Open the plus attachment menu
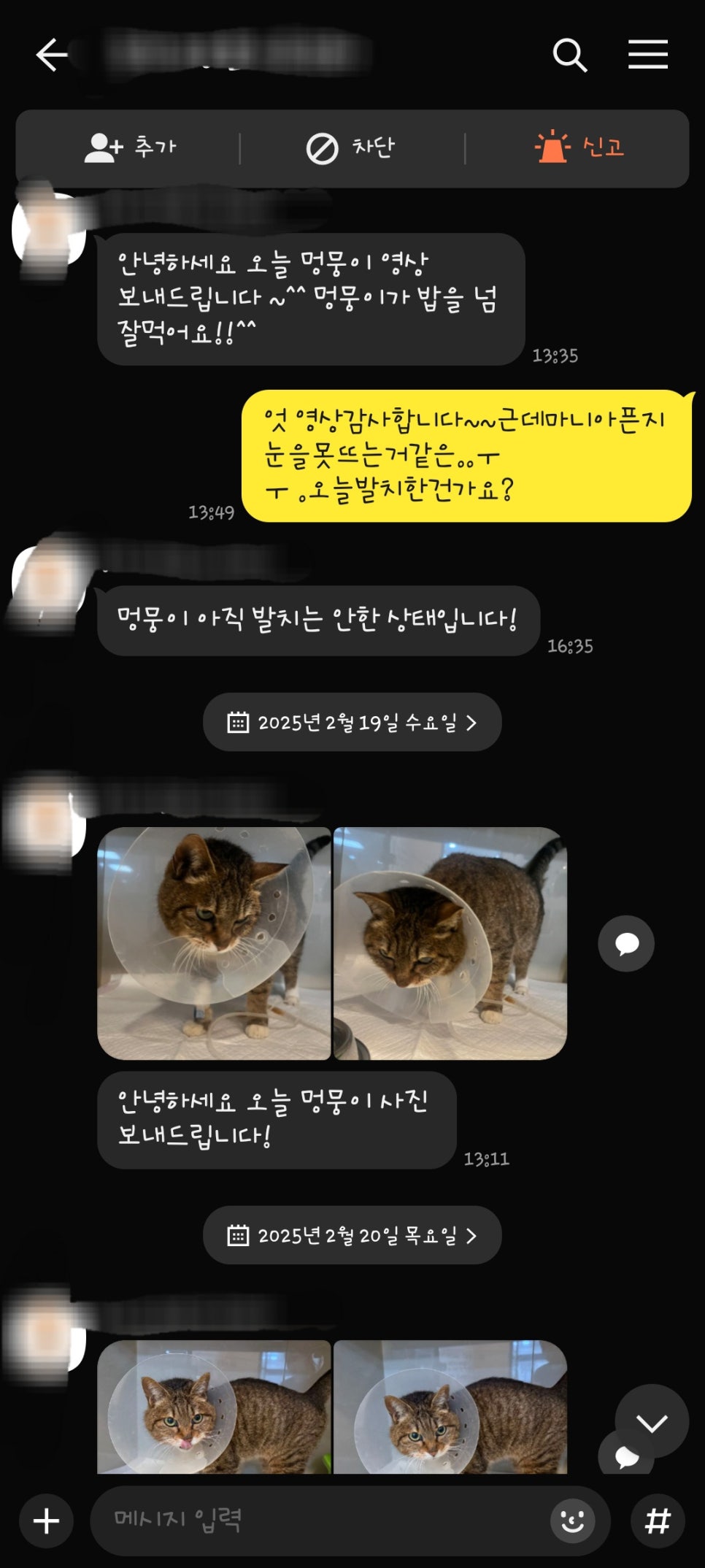Screen dimensions: 705x1568 pos(46,1521)
